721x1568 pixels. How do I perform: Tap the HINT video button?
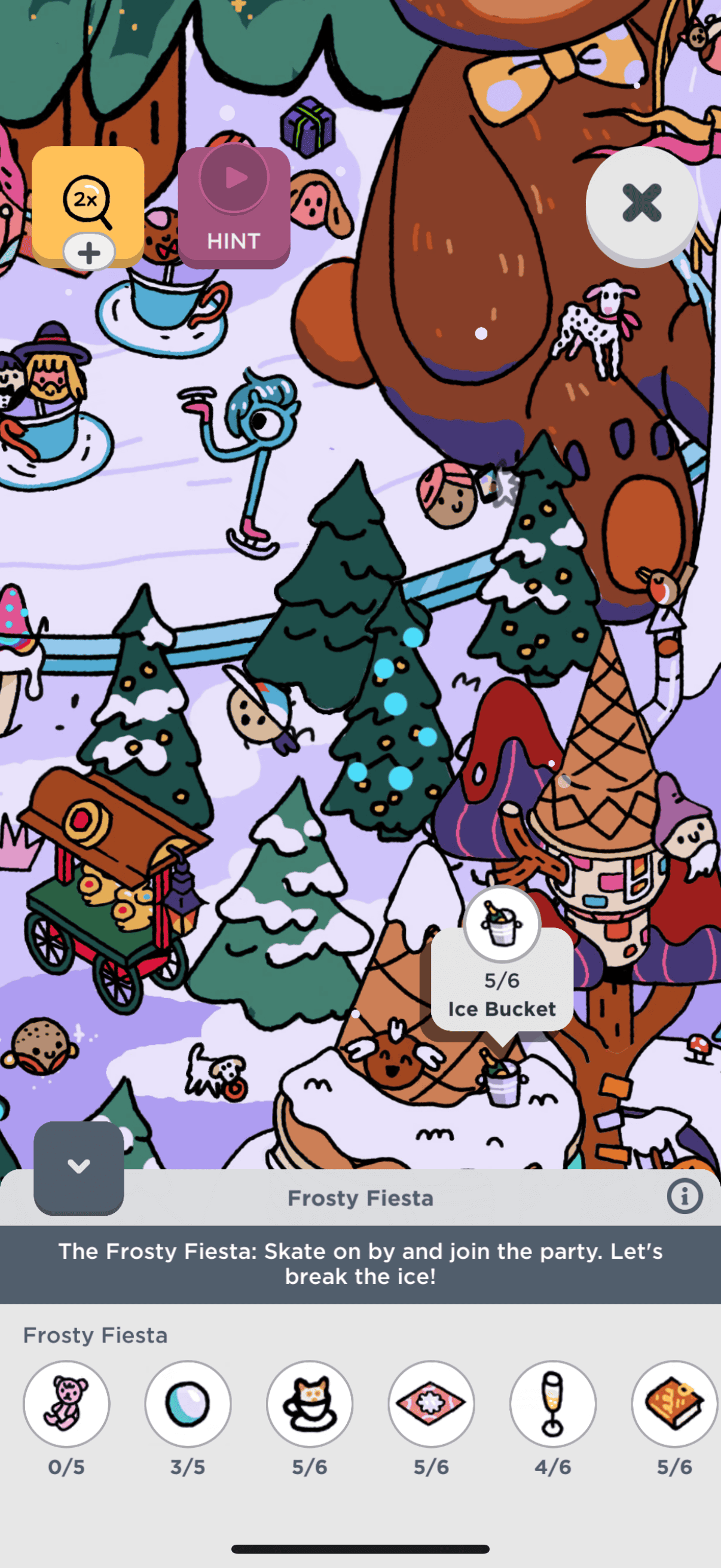[x=234, y=207]
